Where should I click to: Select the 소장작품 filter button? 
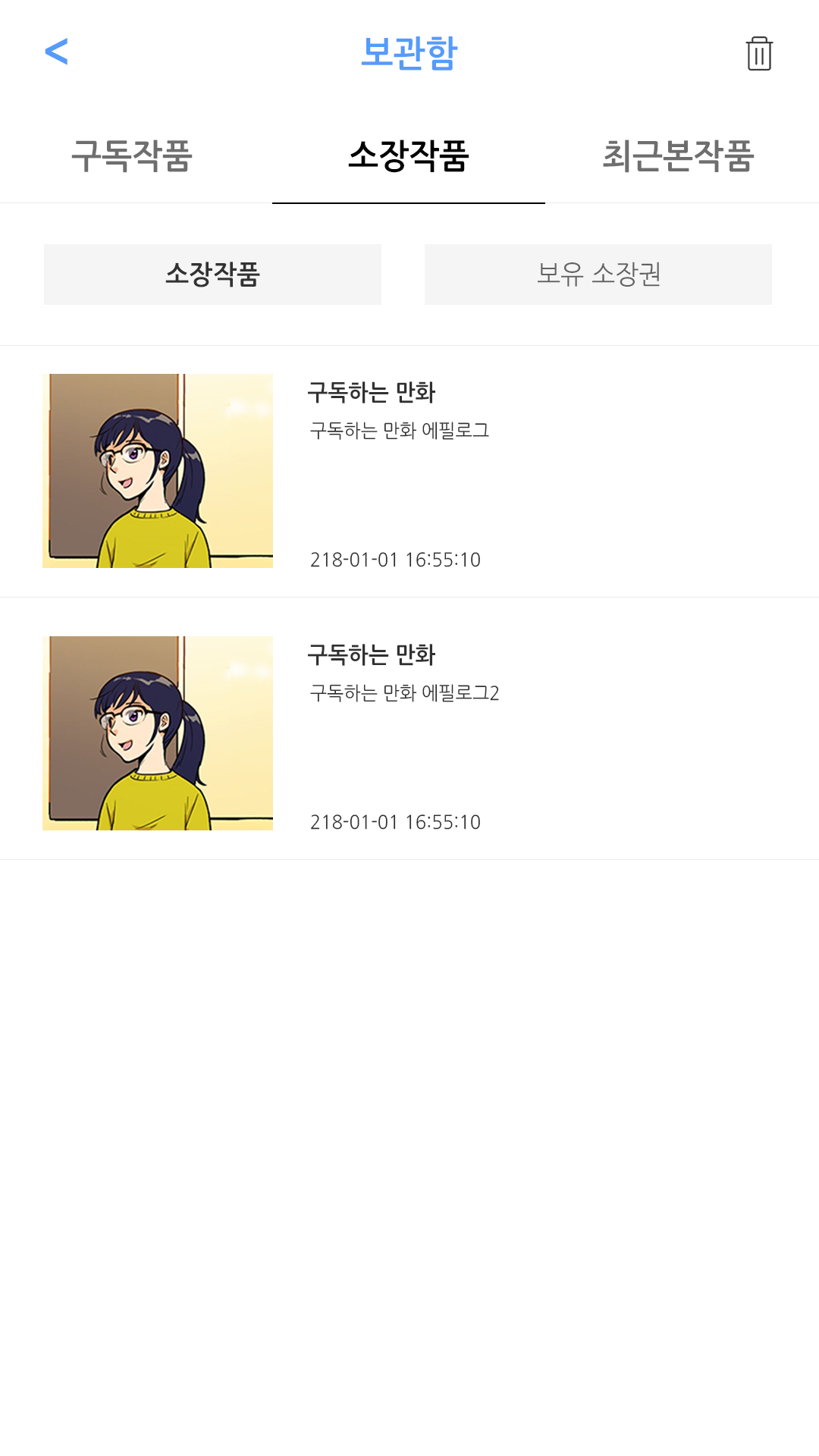point(212,275)
